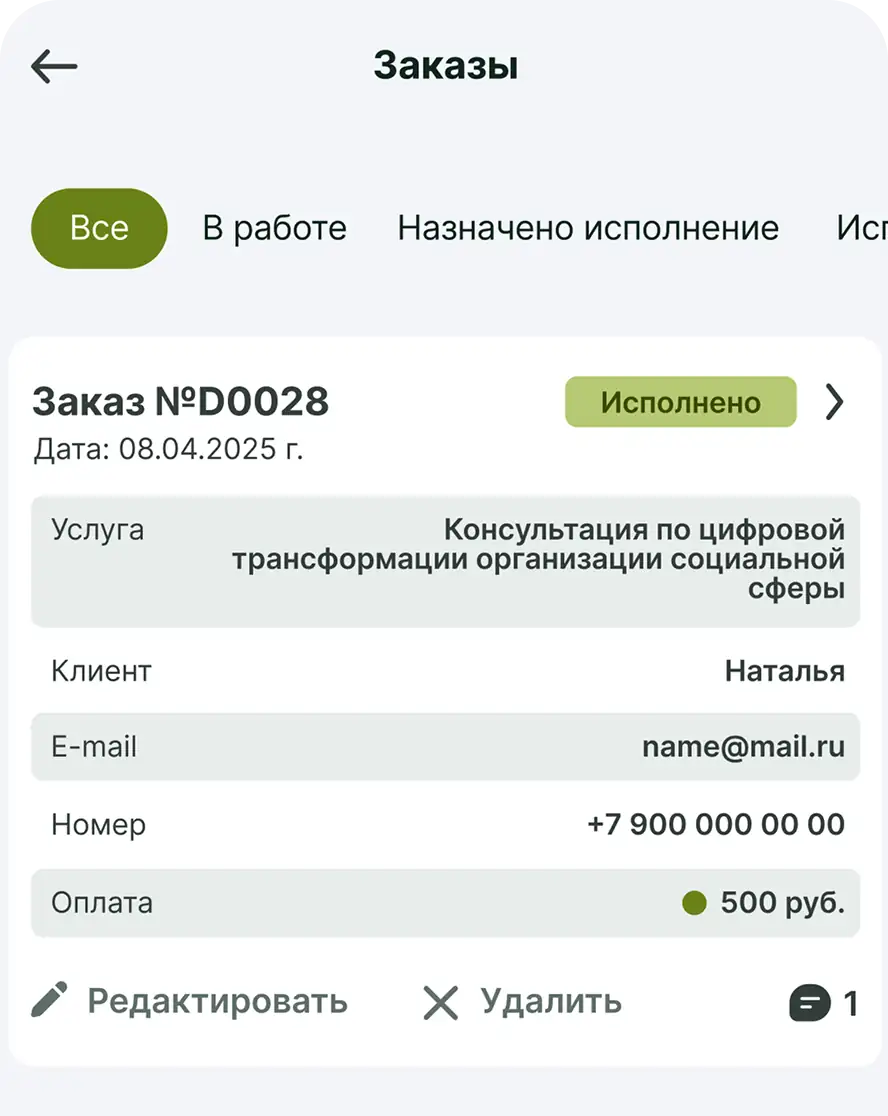Go back using the arrow icon
Viewport: 888px width, 1116px height.
coord(54,67)
